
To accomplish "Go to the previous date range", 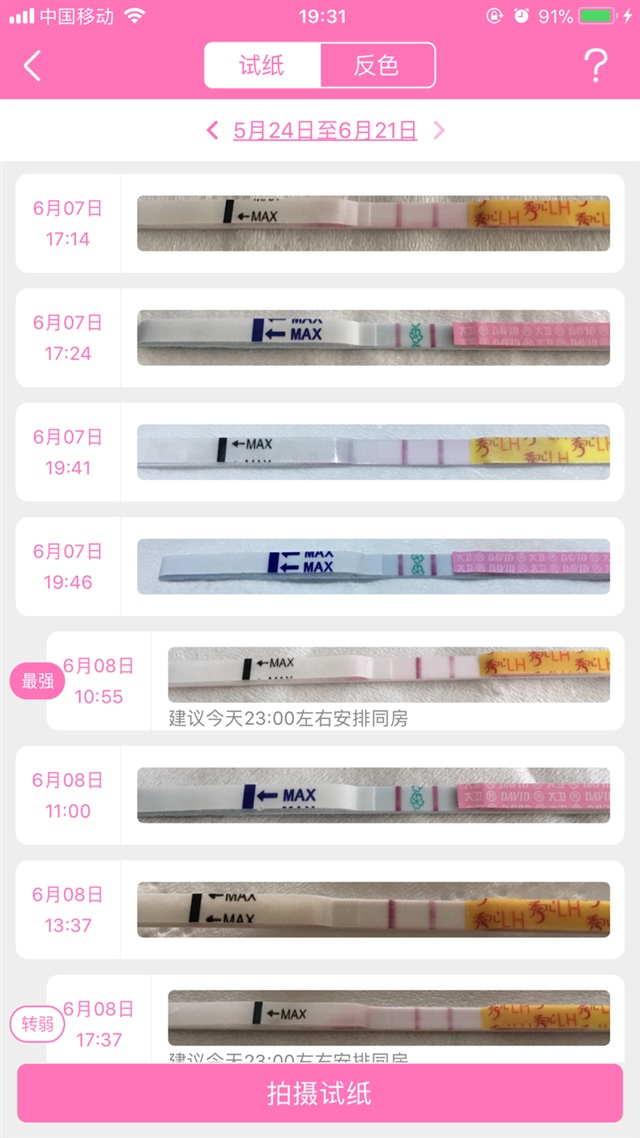I will (212, 130).
